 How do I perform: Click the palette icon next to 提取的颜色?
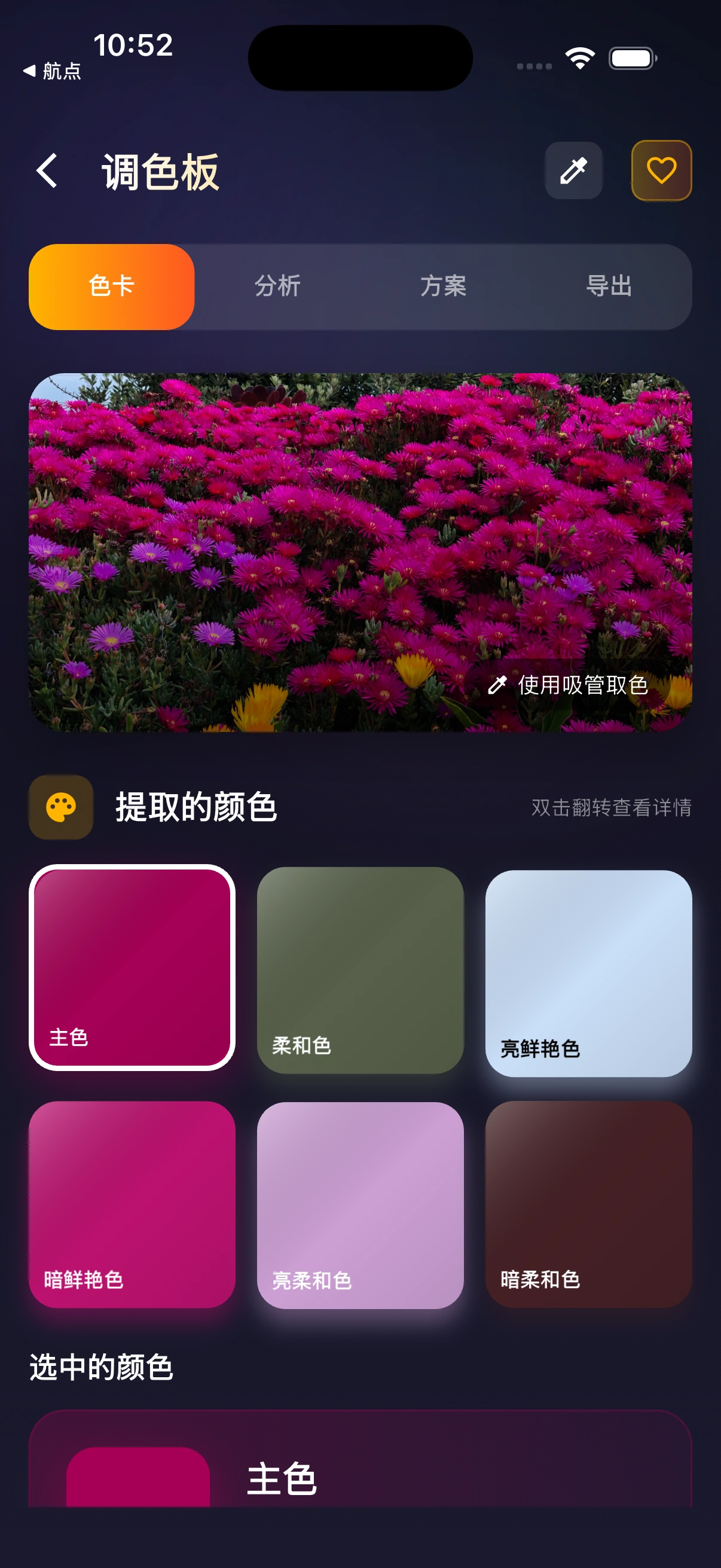[61, 807]
